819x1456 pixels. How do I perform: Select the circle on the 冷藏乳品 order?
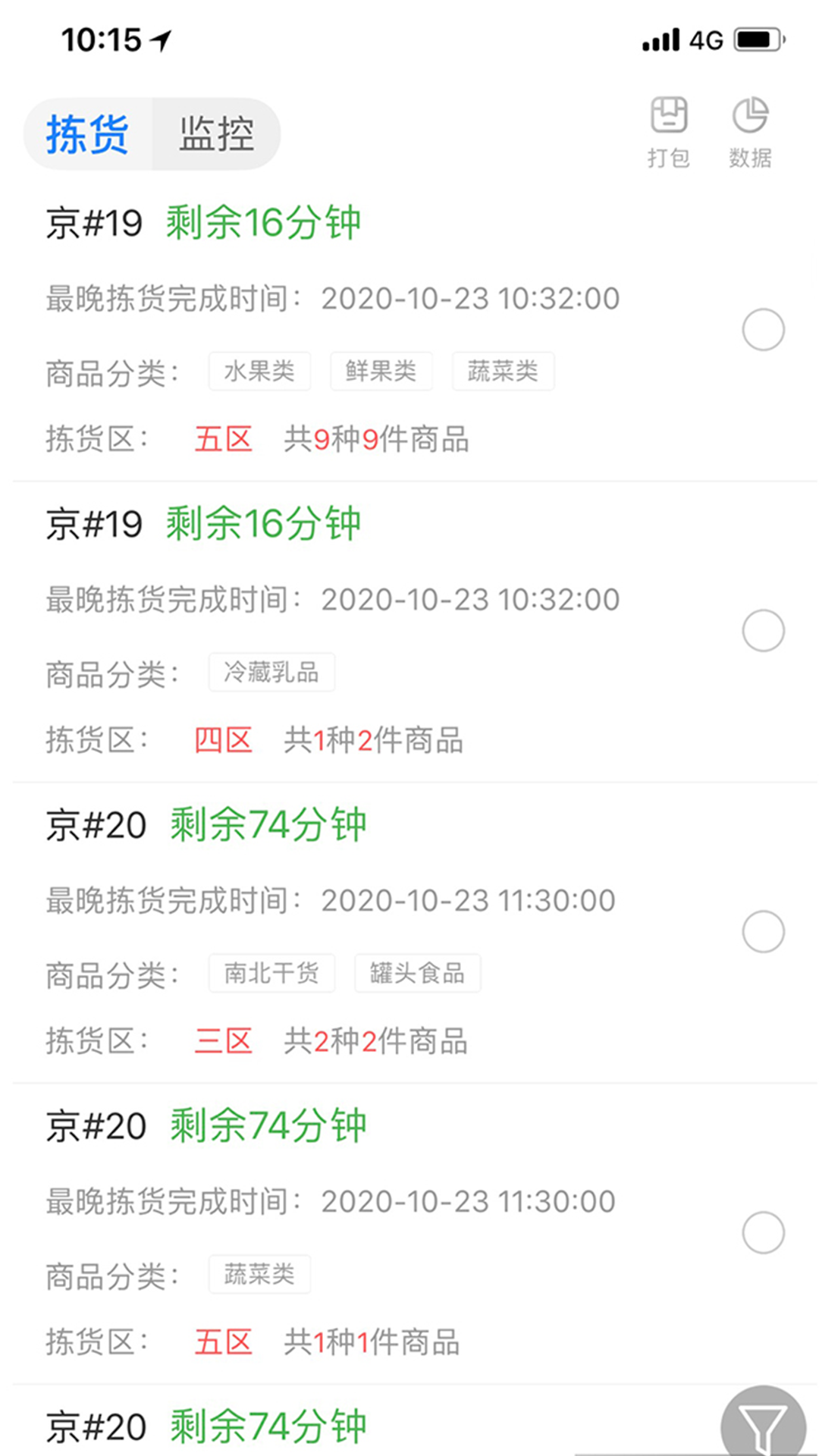click(764, 630)
